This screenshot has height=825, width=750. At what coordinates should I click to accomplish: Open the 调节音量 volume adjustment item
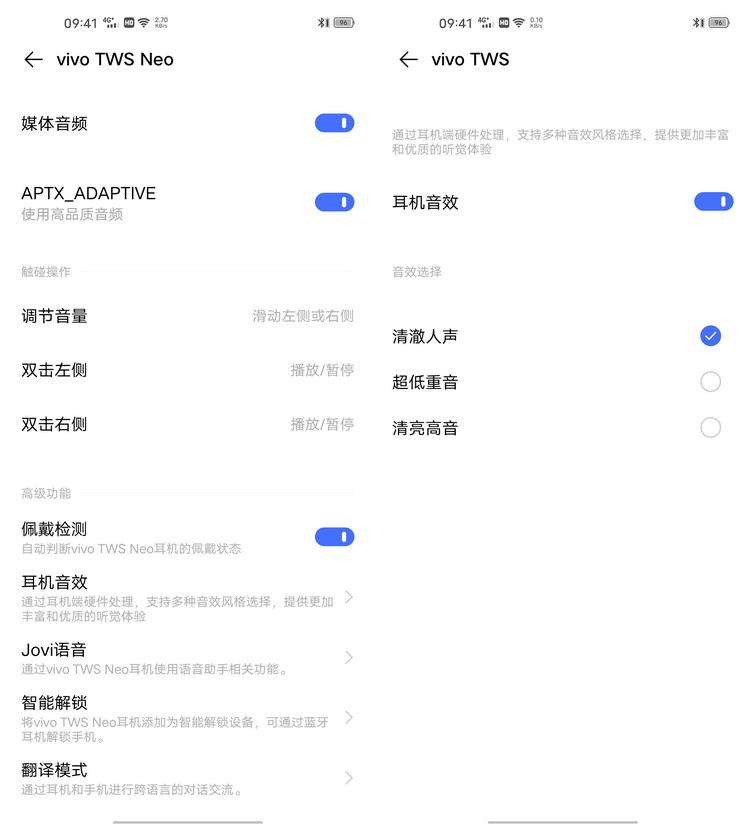tap(186, 315)
